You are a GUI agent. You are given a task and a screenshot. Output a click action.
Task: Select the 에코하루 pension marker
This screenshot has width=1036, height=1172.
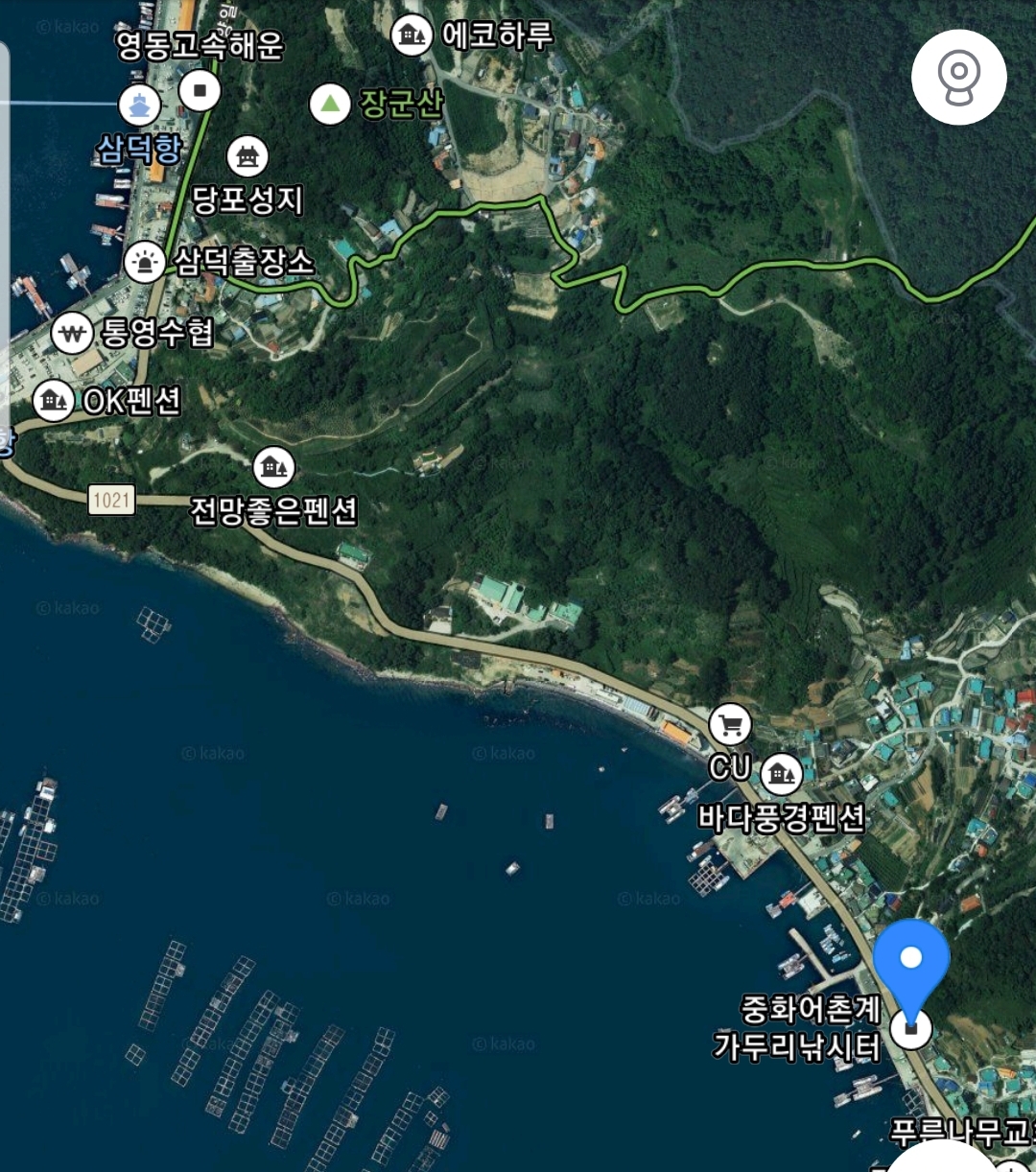412,36
